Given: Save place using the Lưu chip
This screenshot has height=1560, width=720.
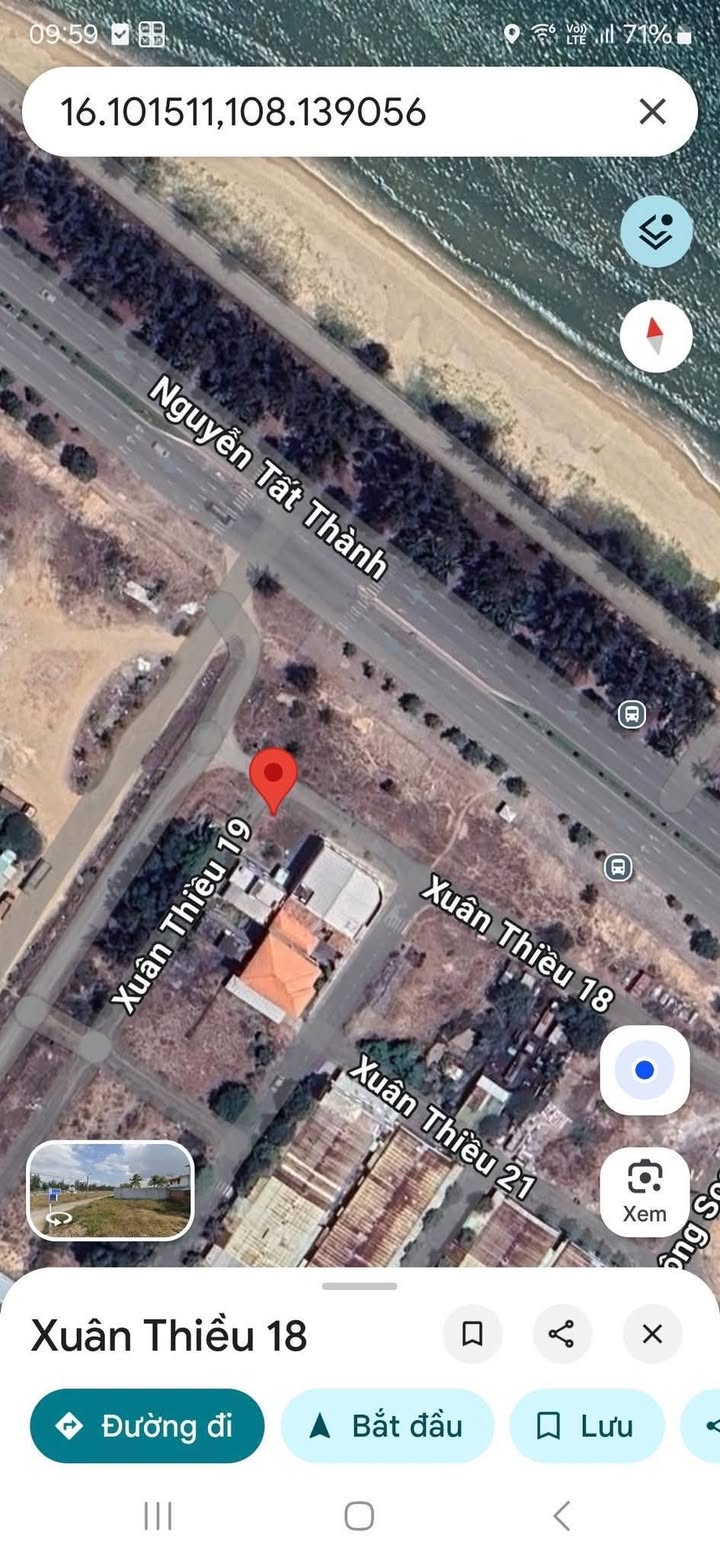Looking at the screenshot, I should click(587, 1425).
